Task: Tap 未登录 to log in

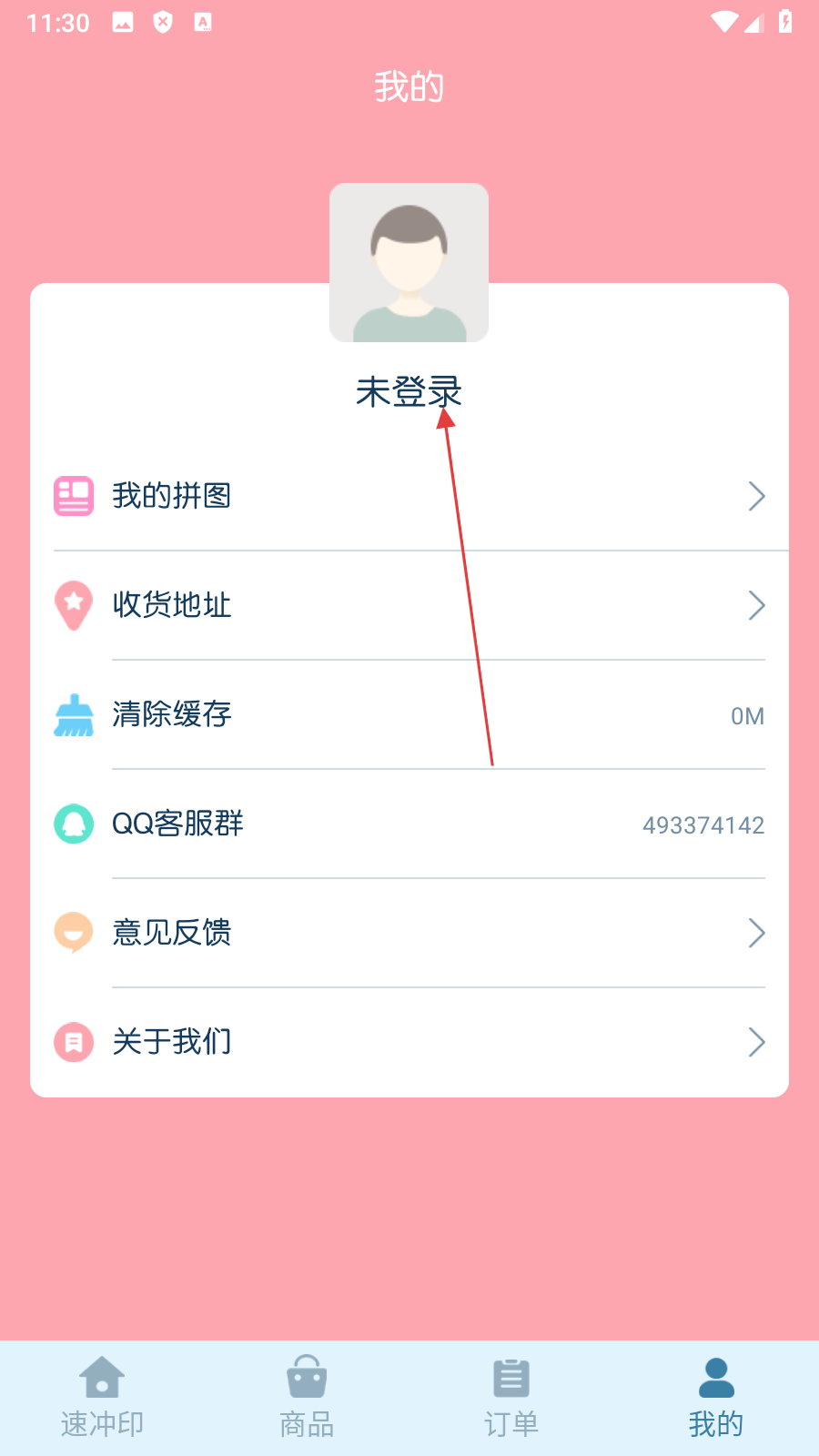Action: 409,392
